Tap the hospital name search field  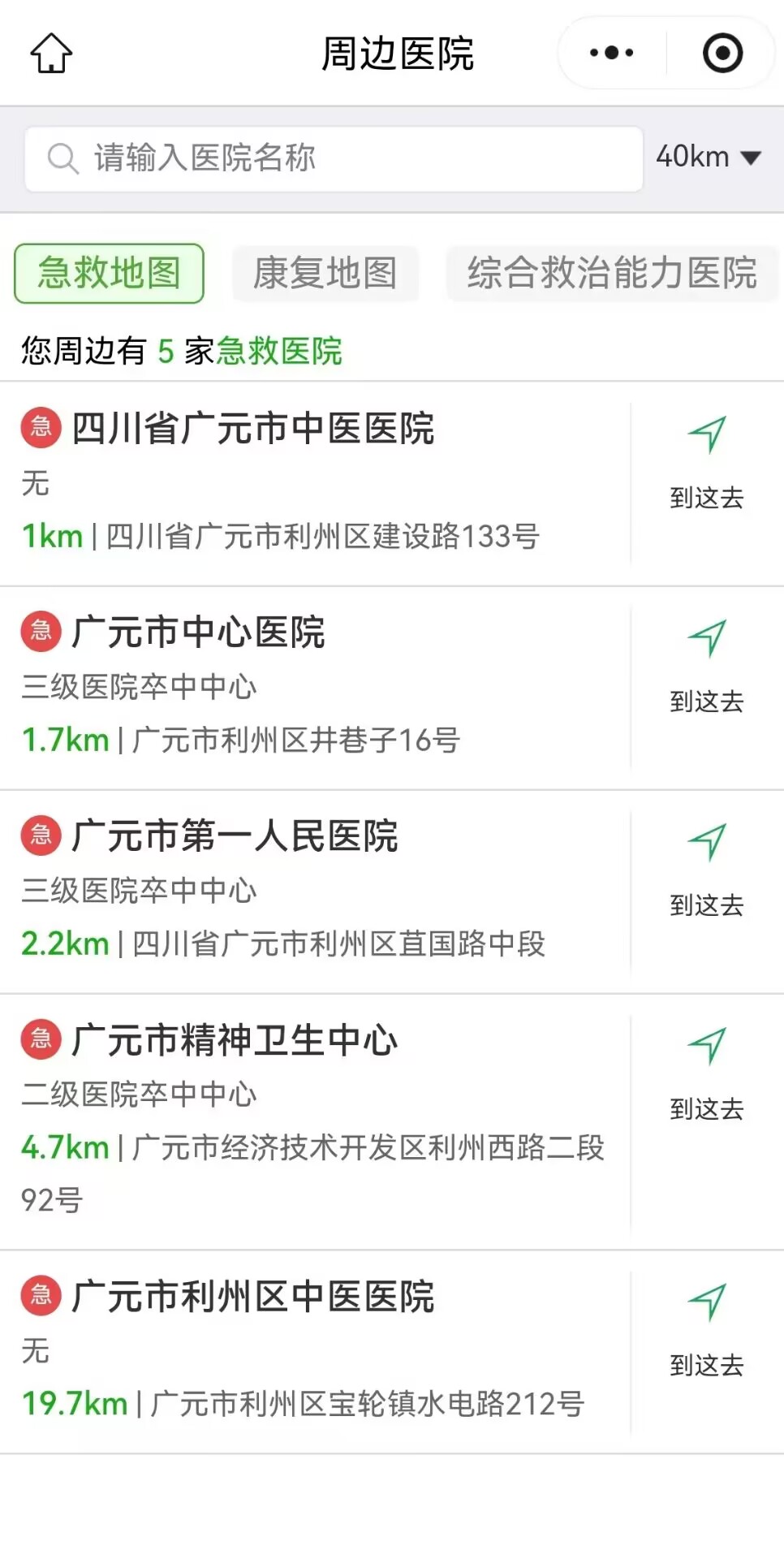coord(333,158)
